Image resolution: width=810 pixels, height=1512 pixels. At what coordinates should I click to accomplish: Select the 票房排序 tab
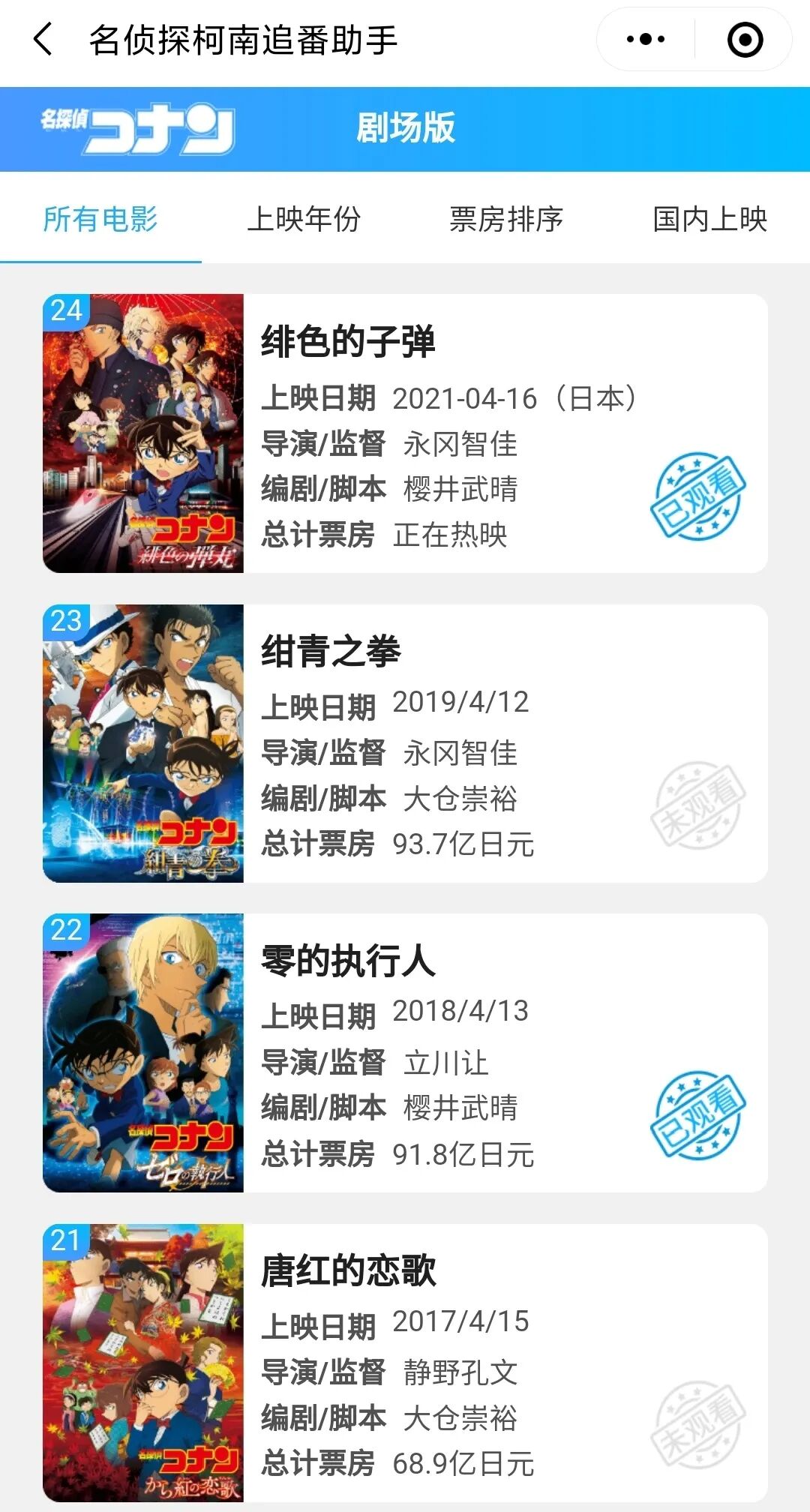tap(506, 219)
